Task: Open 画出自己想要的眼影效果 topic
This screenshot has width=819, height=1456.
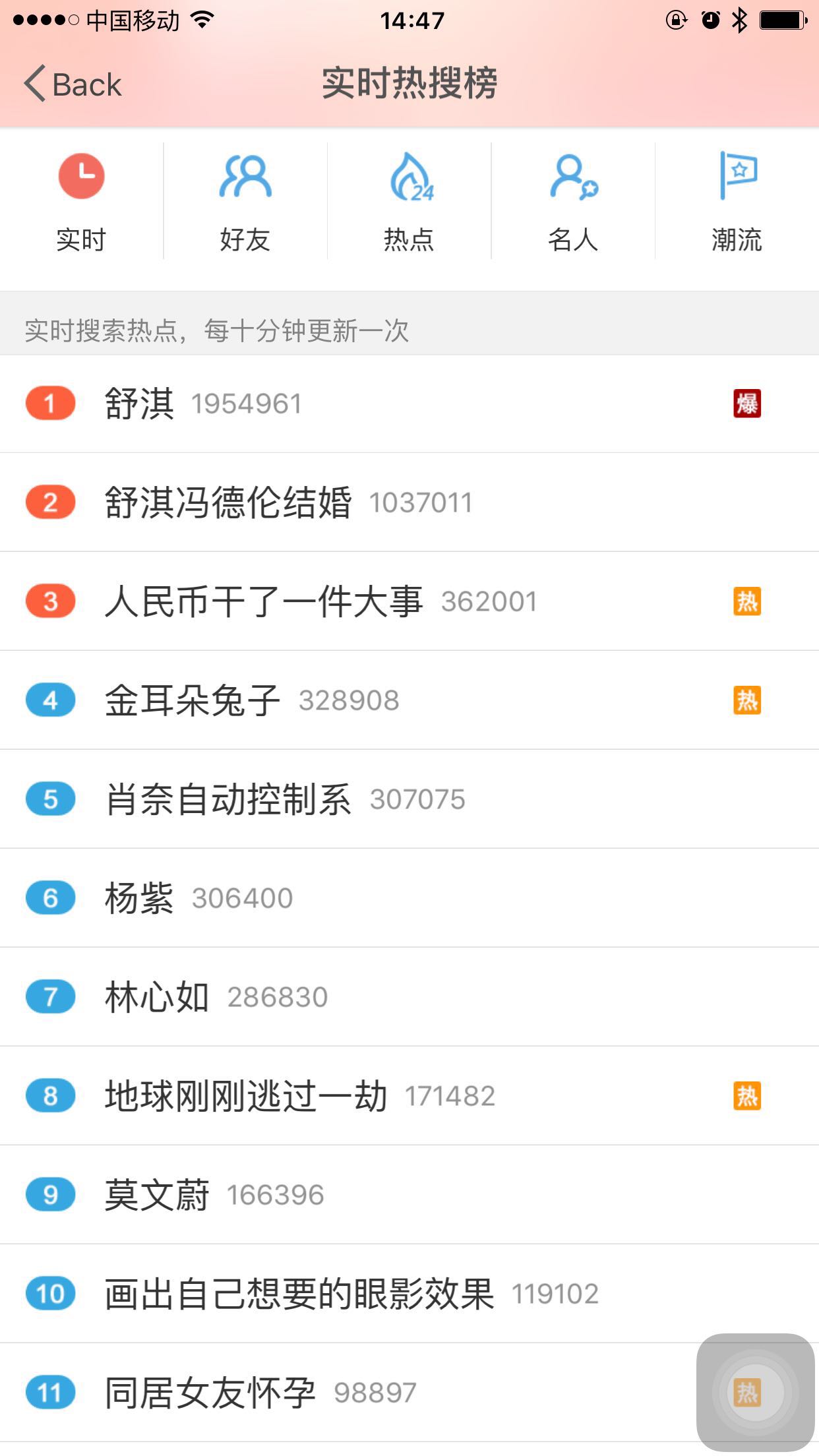Action: click(409, 1294)
